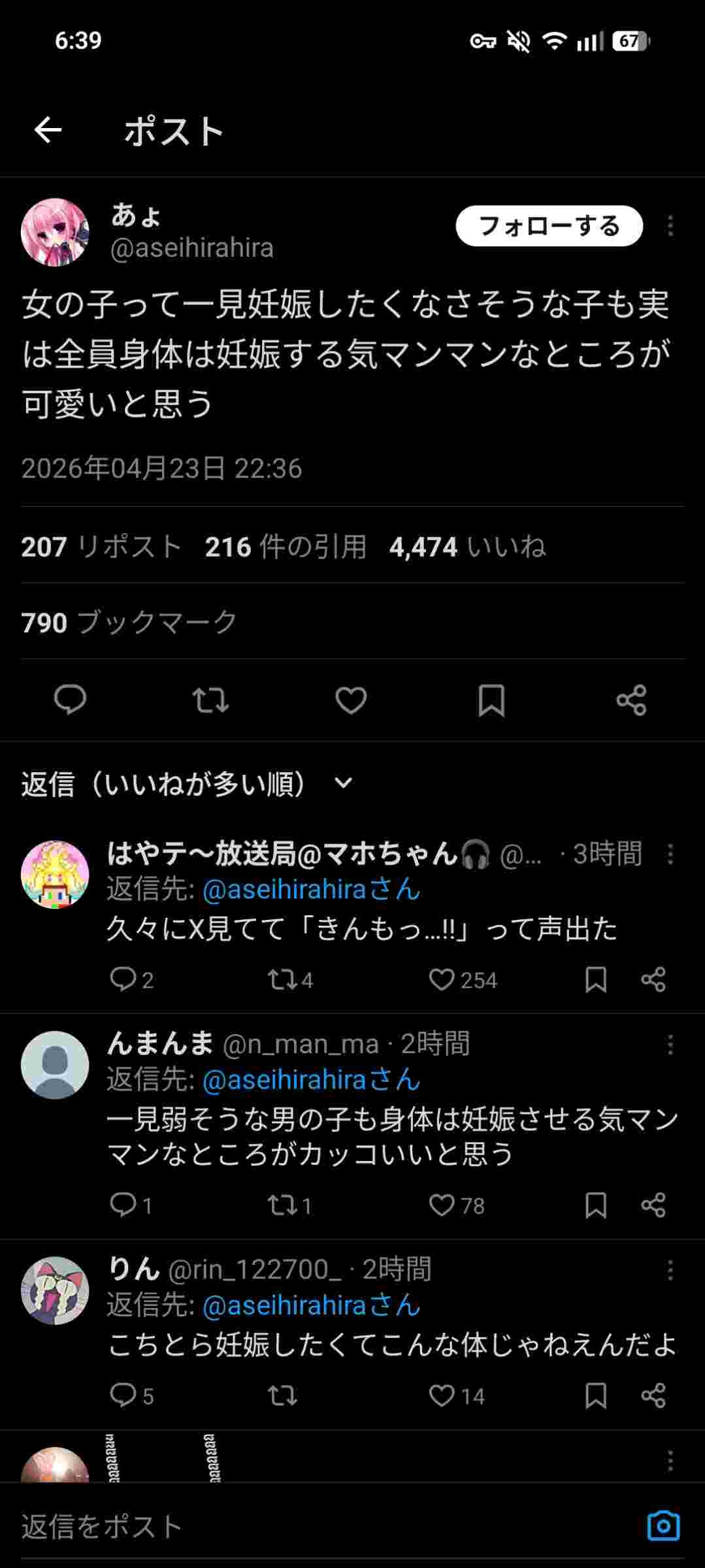
Task: Reply to the main post via comment icon
Action: [70, 700]
